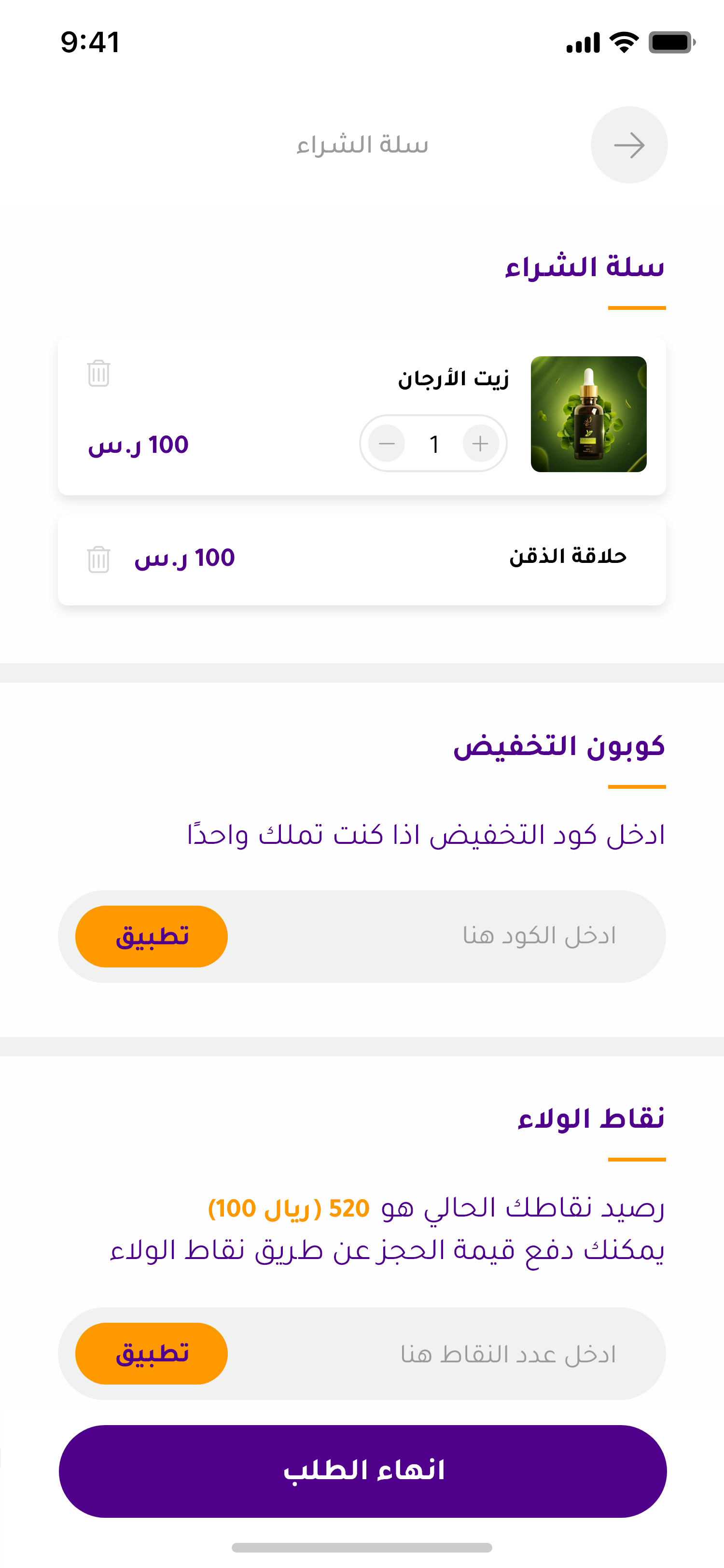This screenshot has width=724, height=1568.
Task: Remove حلاقة الذقن from the cart
Action: (x=98, y=559)
